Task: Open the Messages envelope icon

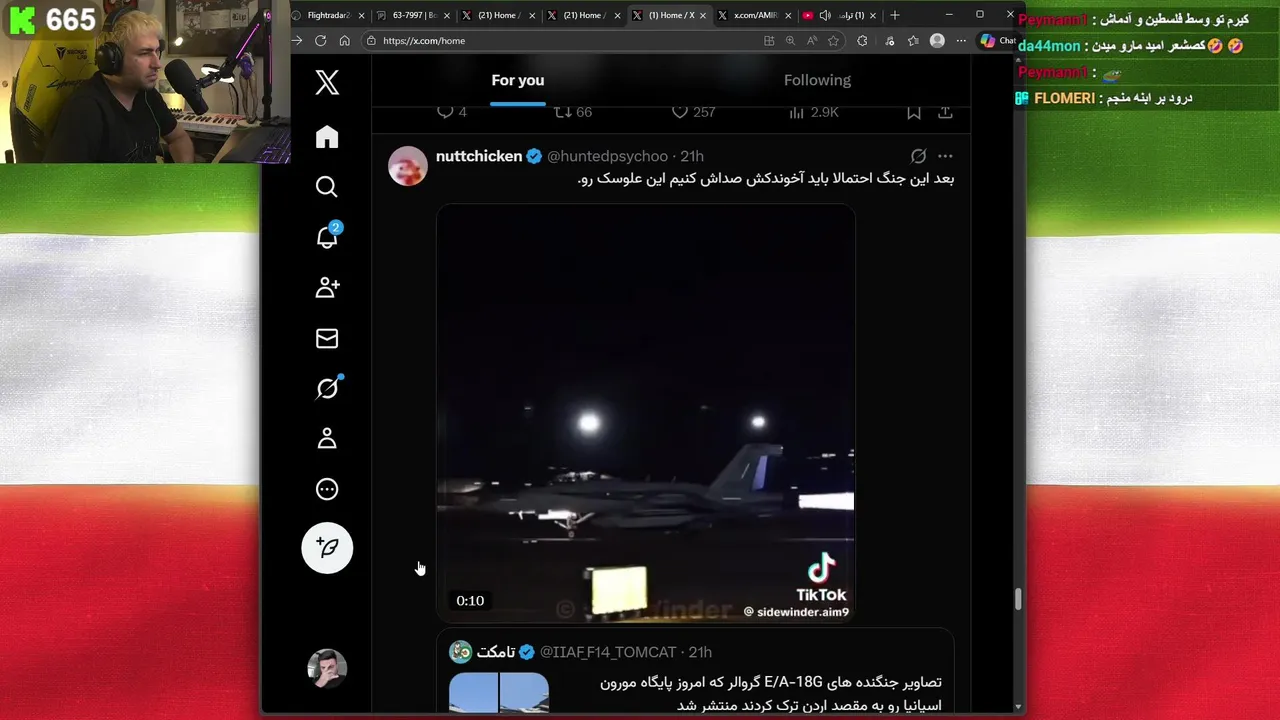Action: point(327,339)
